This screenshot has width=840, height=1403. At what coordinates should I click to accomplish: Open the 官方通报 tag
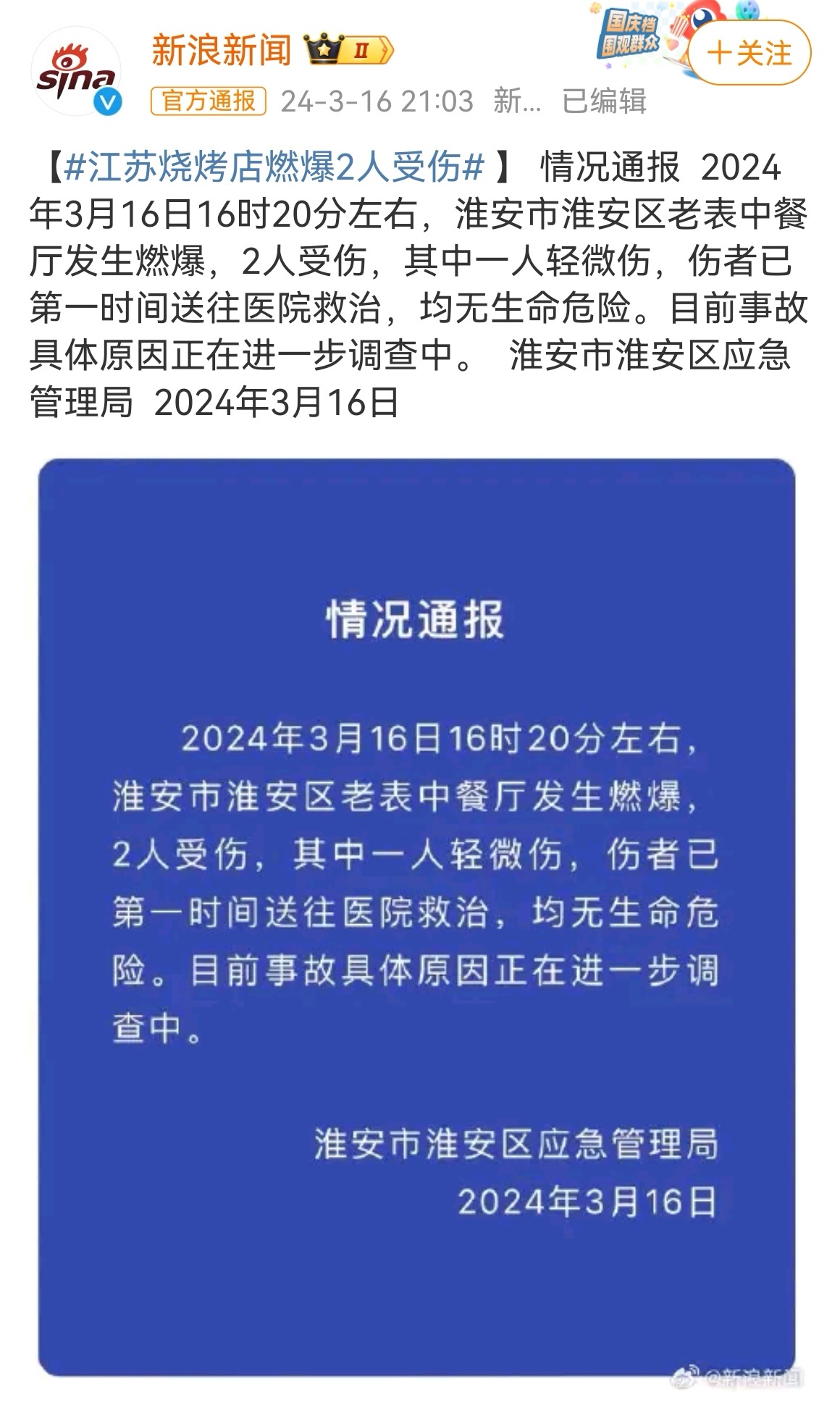click(x=209, y=101)
